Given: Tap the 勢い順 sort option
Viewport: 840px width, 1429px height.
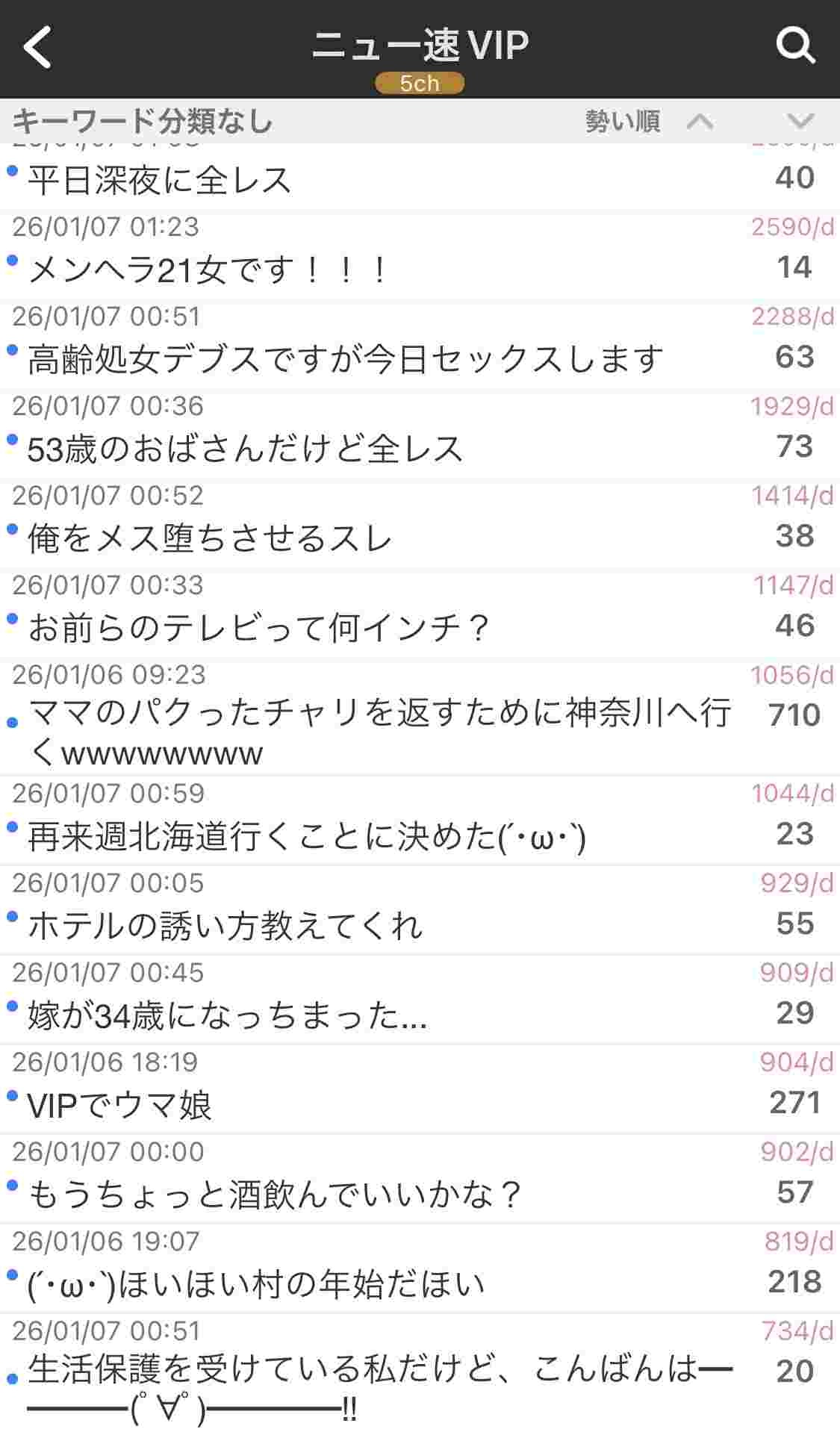Looking at the screenshot, I should [622, 121].
